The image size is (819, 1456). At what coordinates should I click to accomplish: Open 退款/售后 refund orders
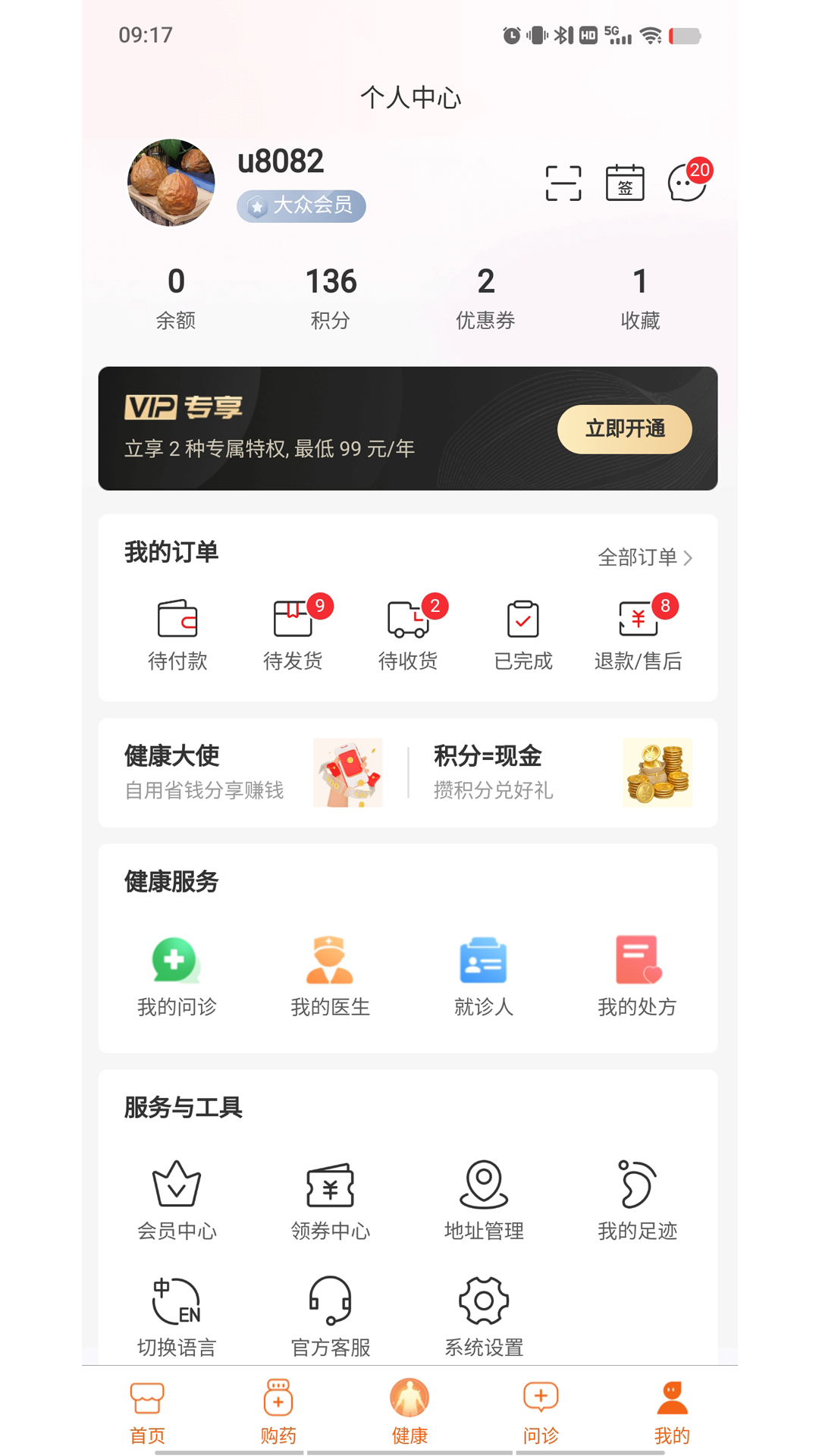pyautogui.click(x=638, y=633)
